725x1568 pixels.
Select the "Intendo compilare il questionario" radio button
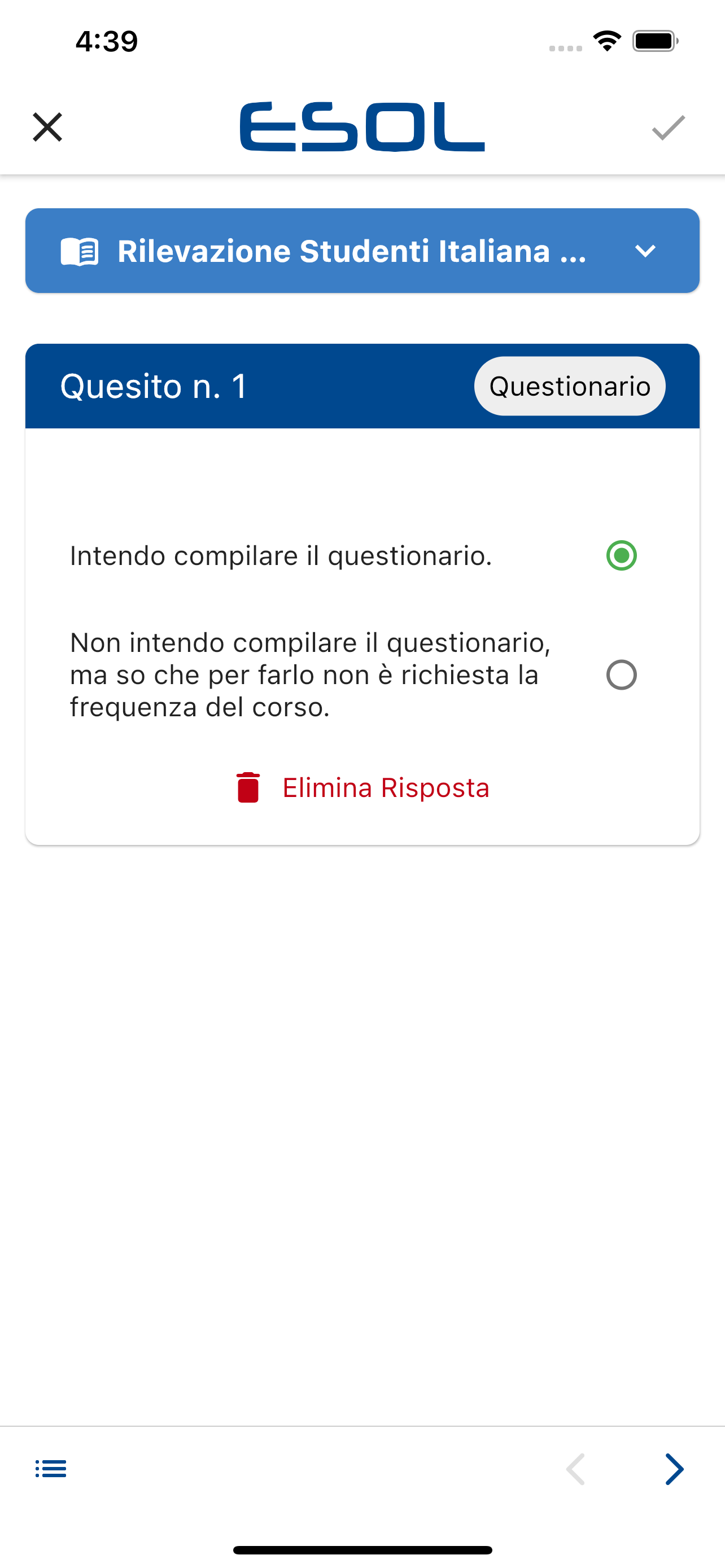[x=621, y=554]
